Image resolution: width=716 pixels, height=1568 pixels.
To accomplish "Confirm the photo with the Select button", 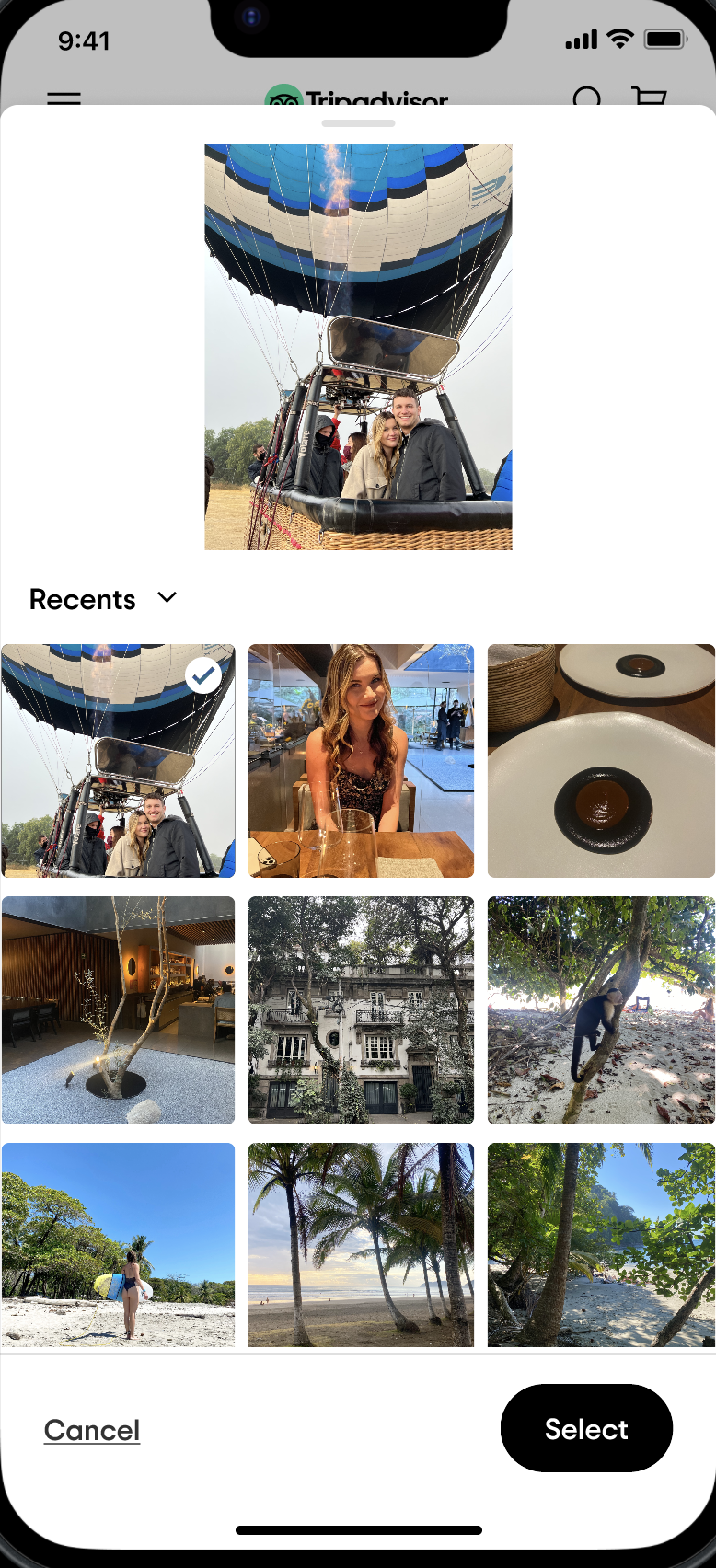I will [586, 1428].
